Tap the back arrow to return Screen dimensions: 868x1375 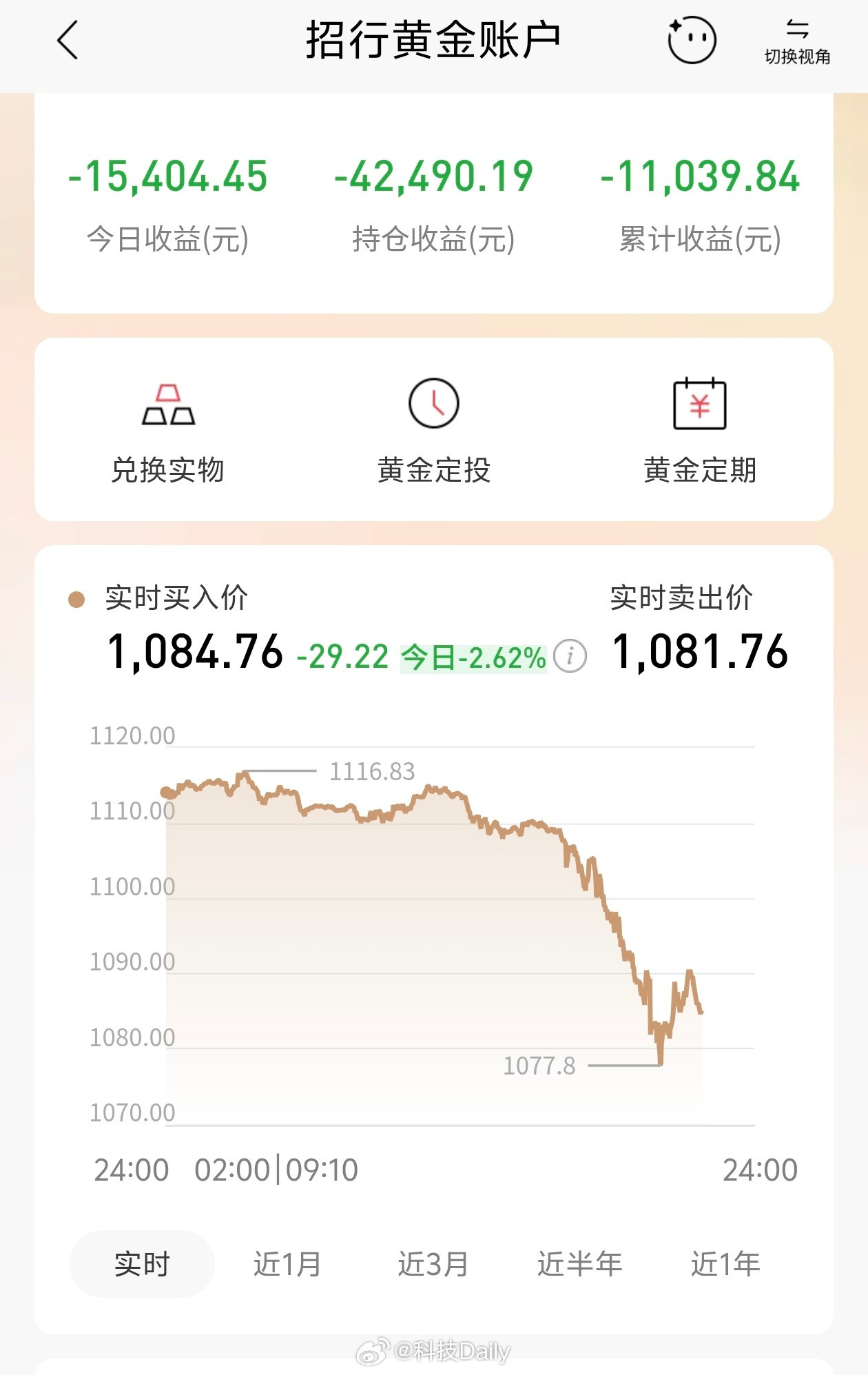coord(65,40)
